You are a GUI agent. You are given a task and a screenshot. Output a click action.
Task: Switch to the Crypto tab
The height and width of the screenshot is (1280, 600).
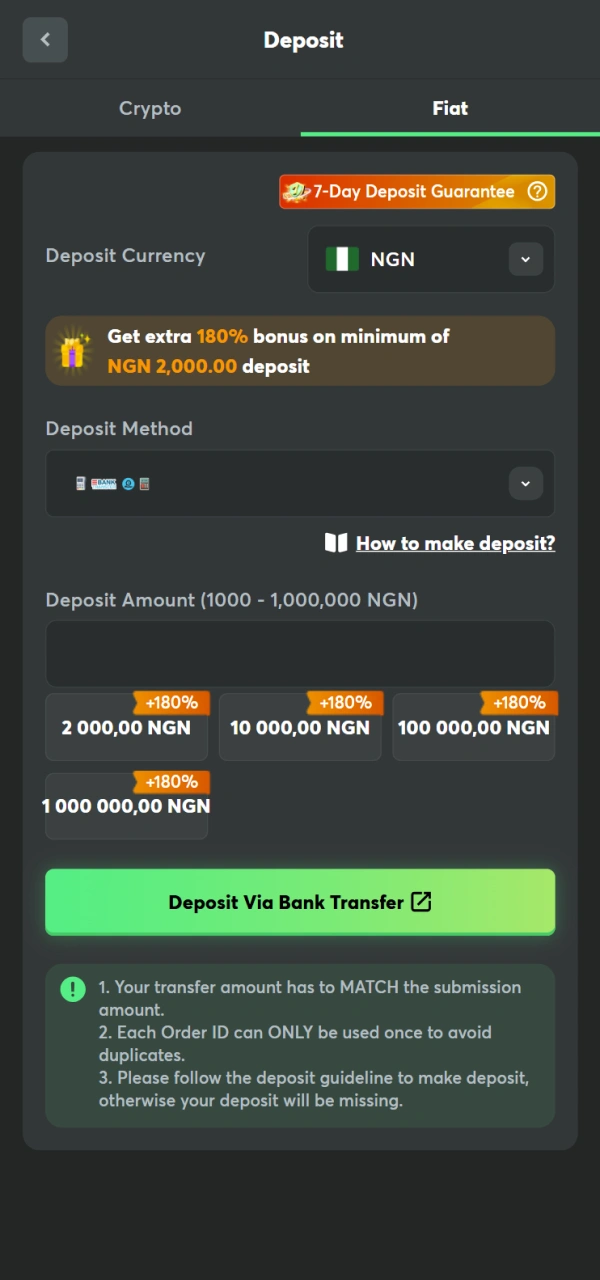[150, 108]
